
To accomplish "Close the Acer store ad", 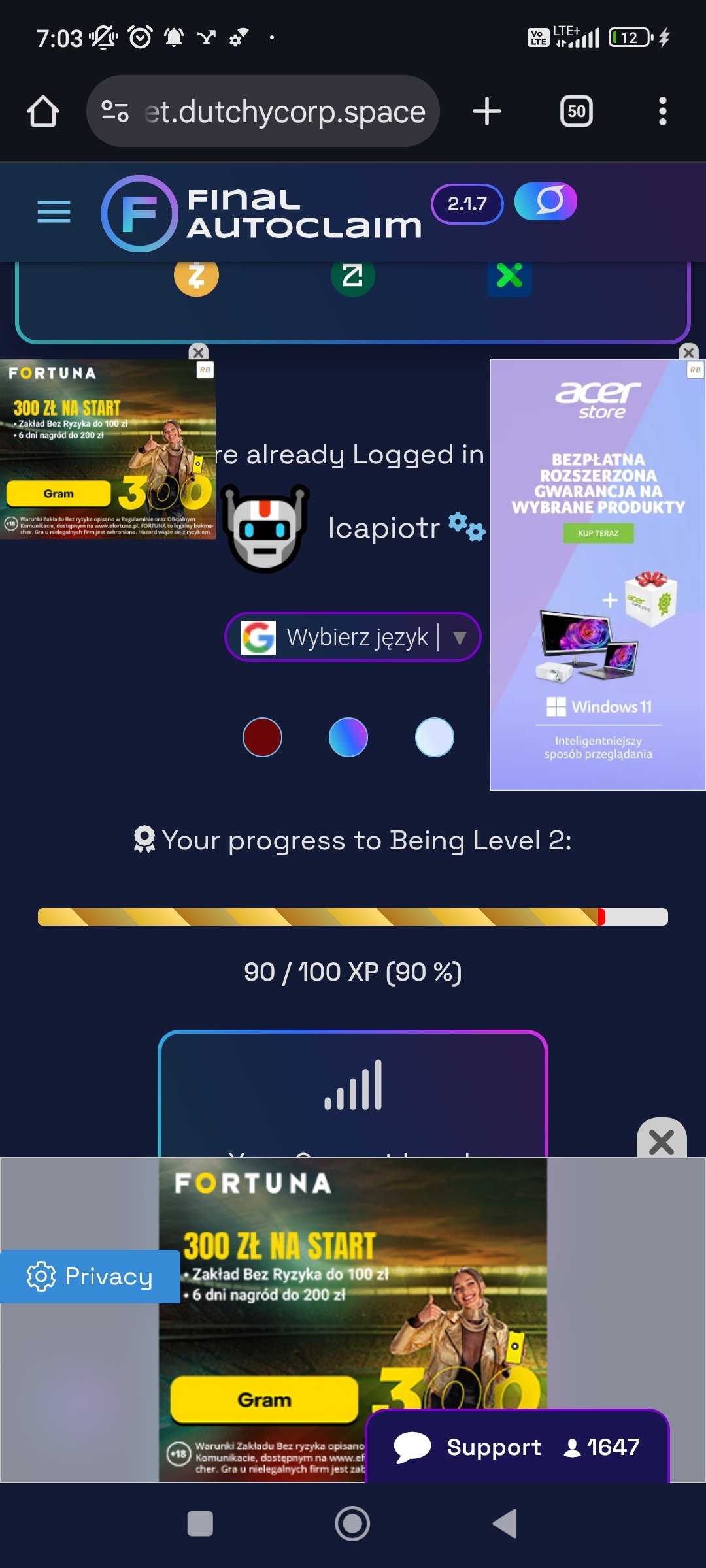I will pos(688,352).
